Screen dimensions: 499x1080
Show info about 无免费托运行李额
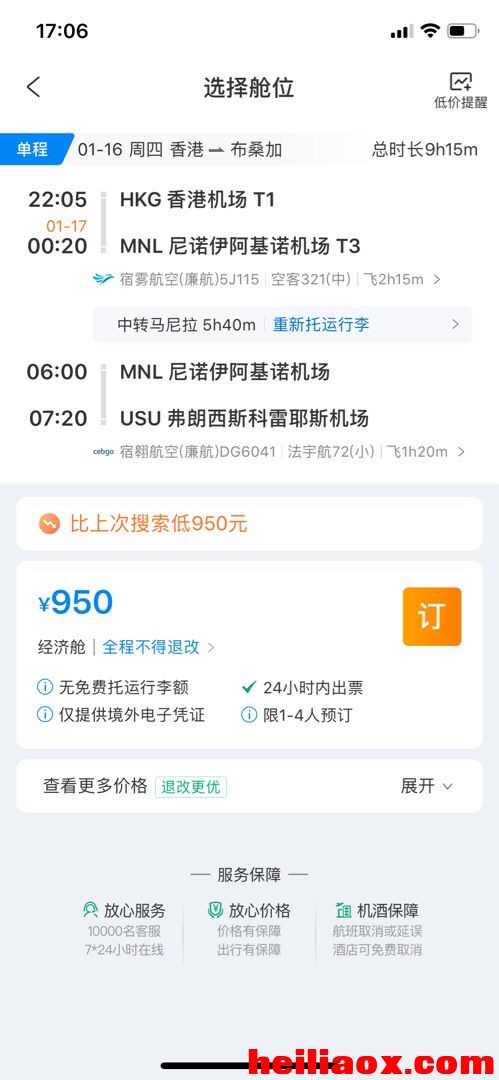(x=113, y=687)
